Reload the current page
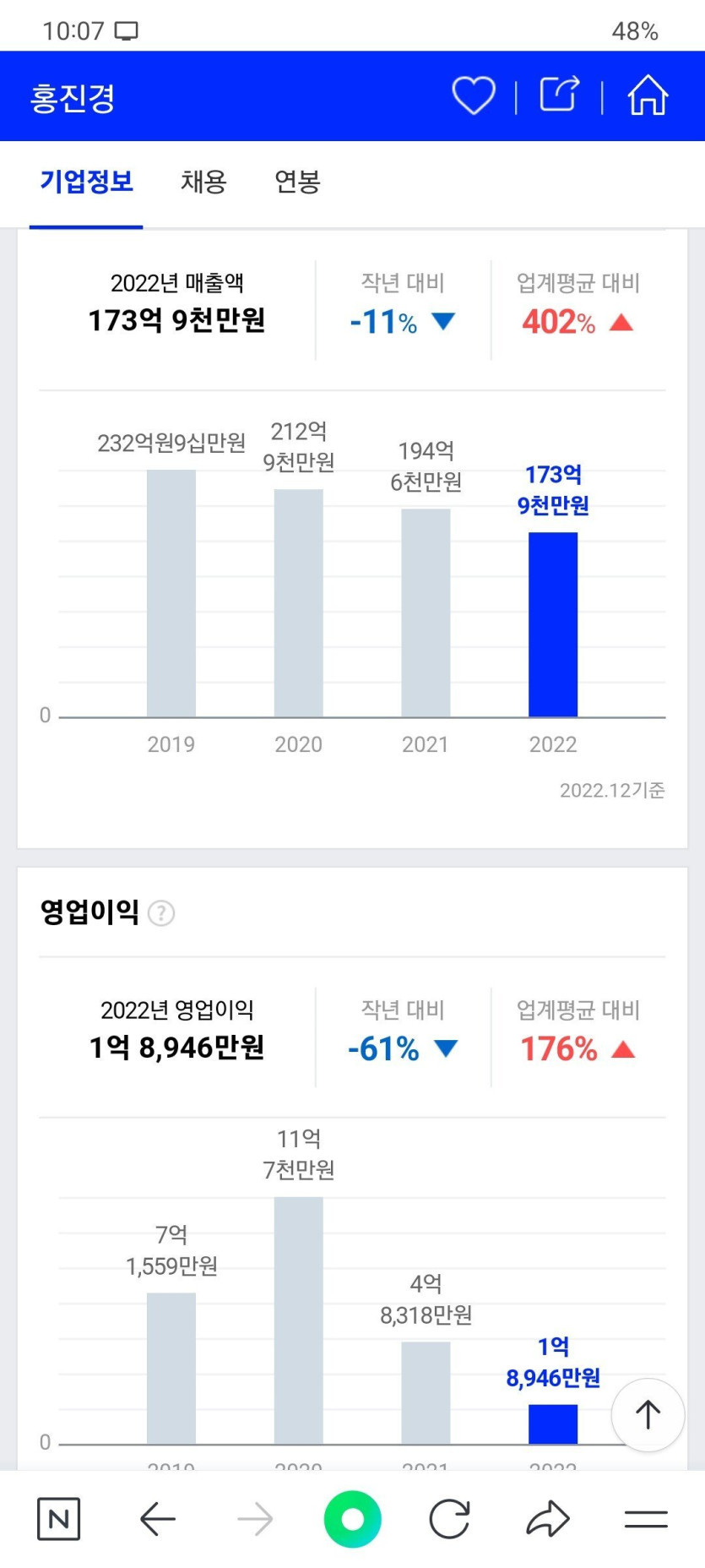Screen dimensions: 705x1568 449,1519
